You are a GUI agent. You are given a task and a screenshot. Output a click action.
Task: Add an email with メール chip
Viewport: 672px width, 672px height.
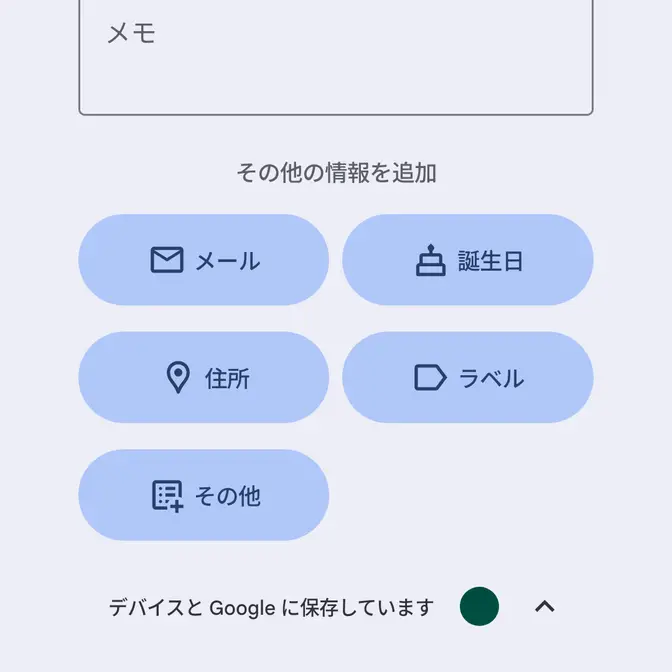[204, 261]
